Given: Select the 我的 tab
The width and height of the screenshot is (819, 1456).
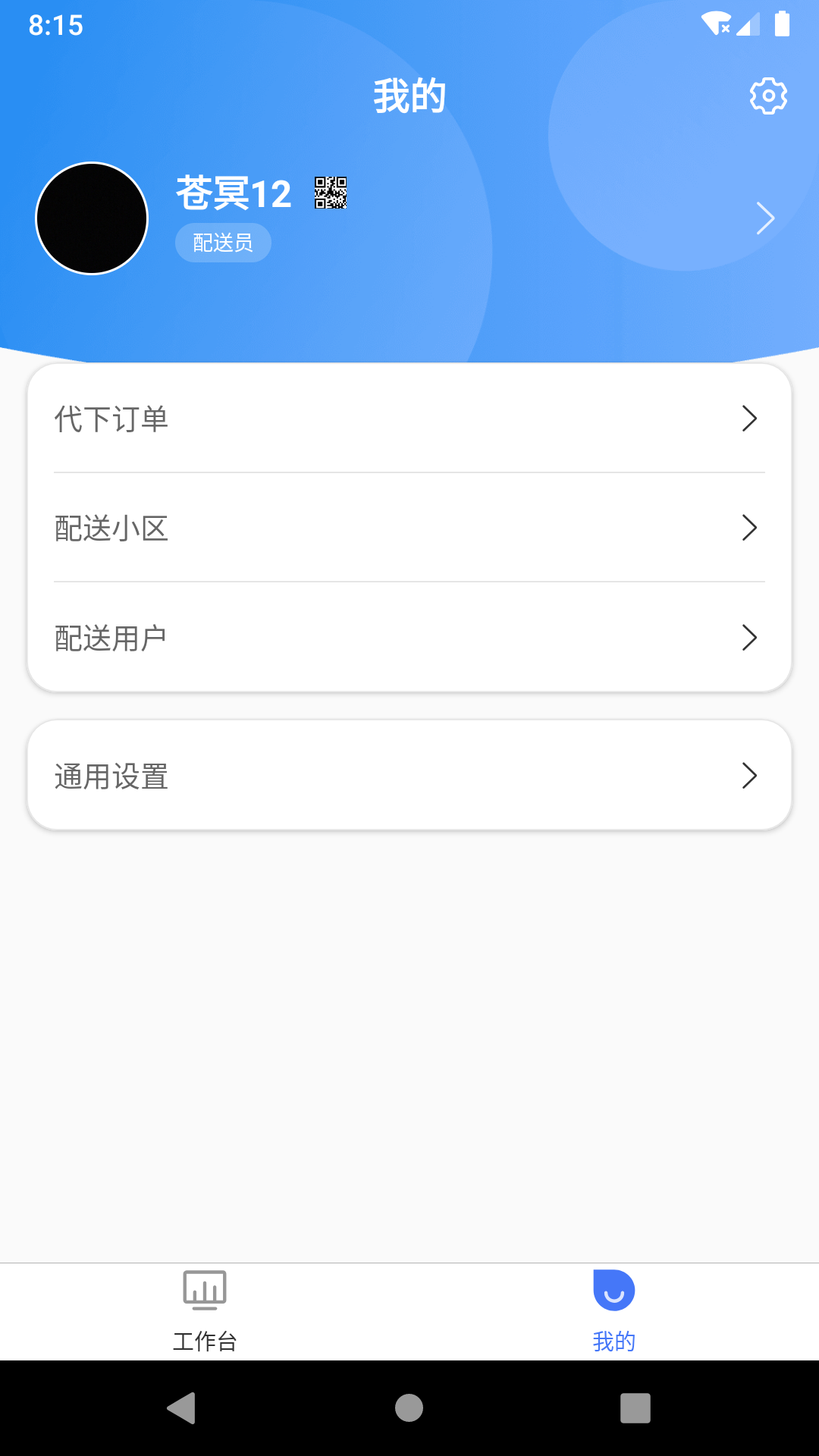Looking at the screenshot, I should [613, 1311].
